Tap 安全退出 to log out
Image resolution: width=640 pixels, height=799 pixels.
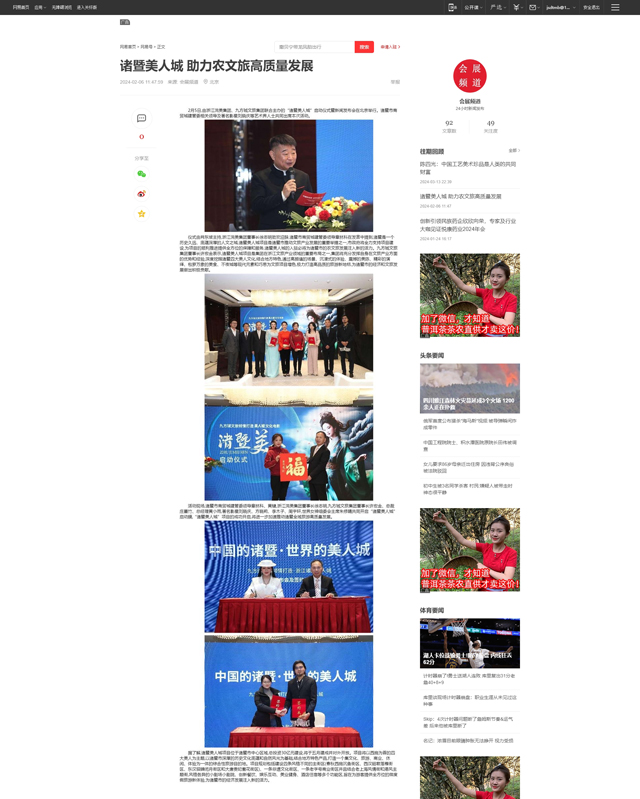click(x=591, y=7)
